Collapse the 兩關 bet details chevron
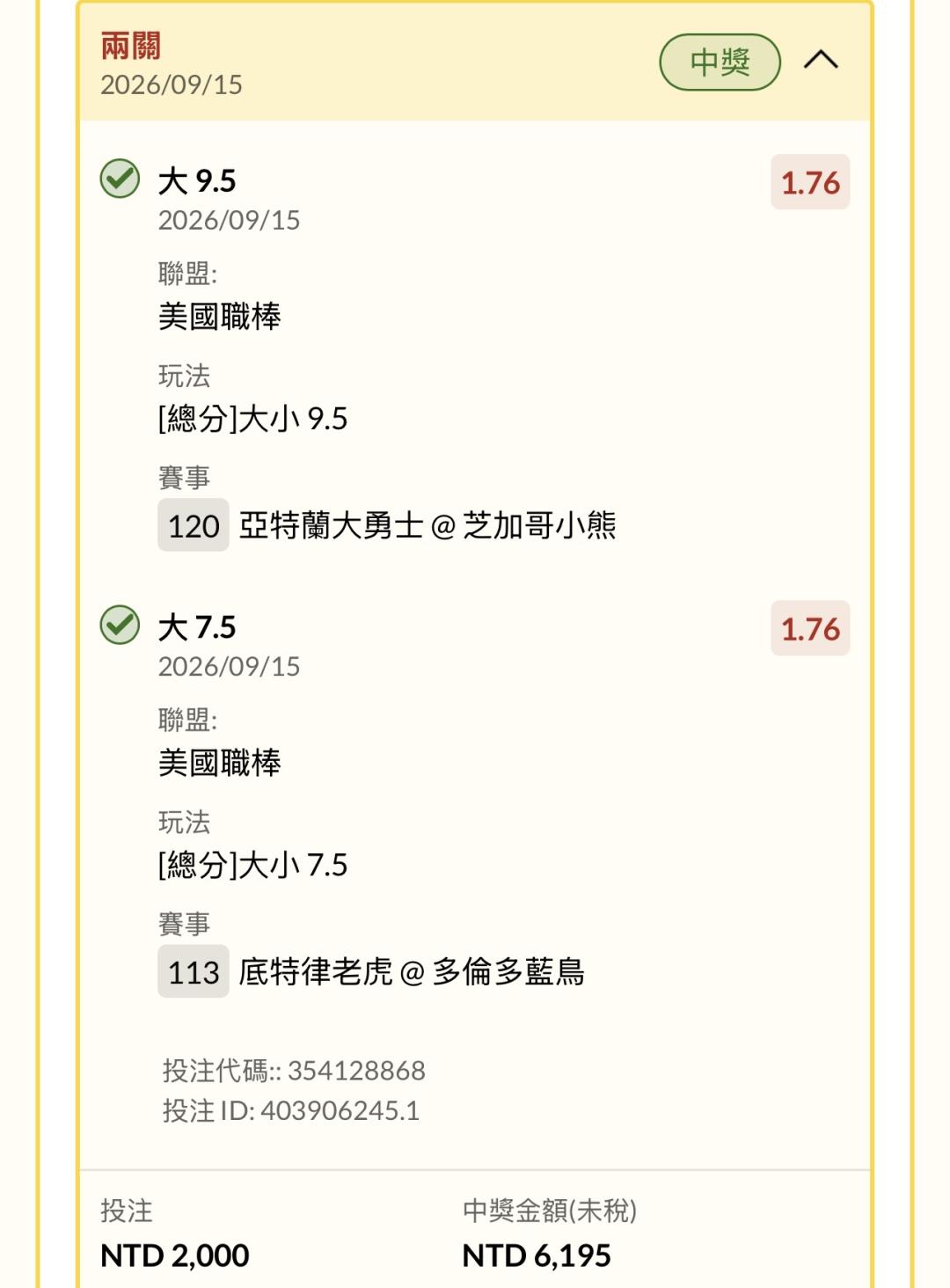The height and width of the screenshot is (1288, 950). click(x=821, y=61)
